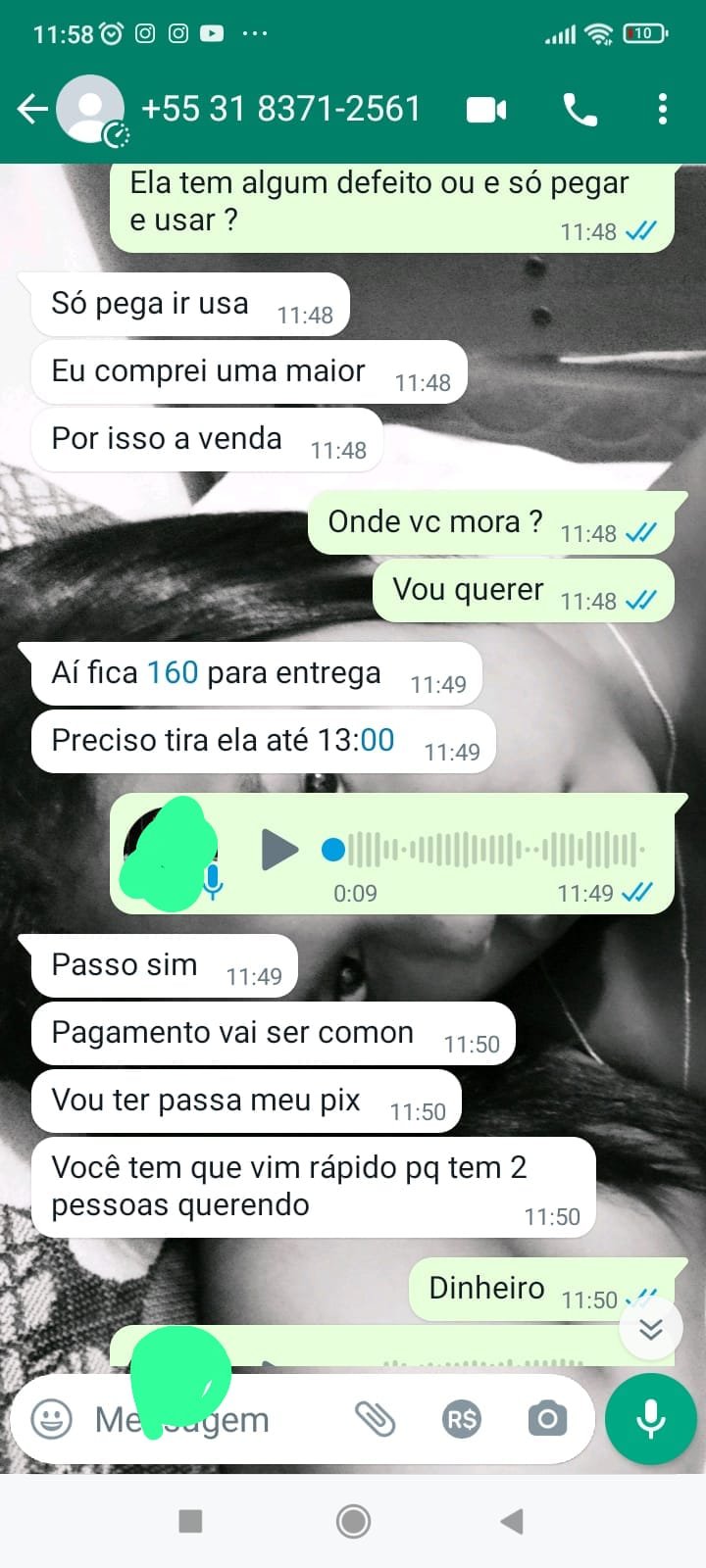This screenshot has height=1568, width=706.
Task: Jump to the latest messages
Action: pyautogui.click(x=651, y=1329)
